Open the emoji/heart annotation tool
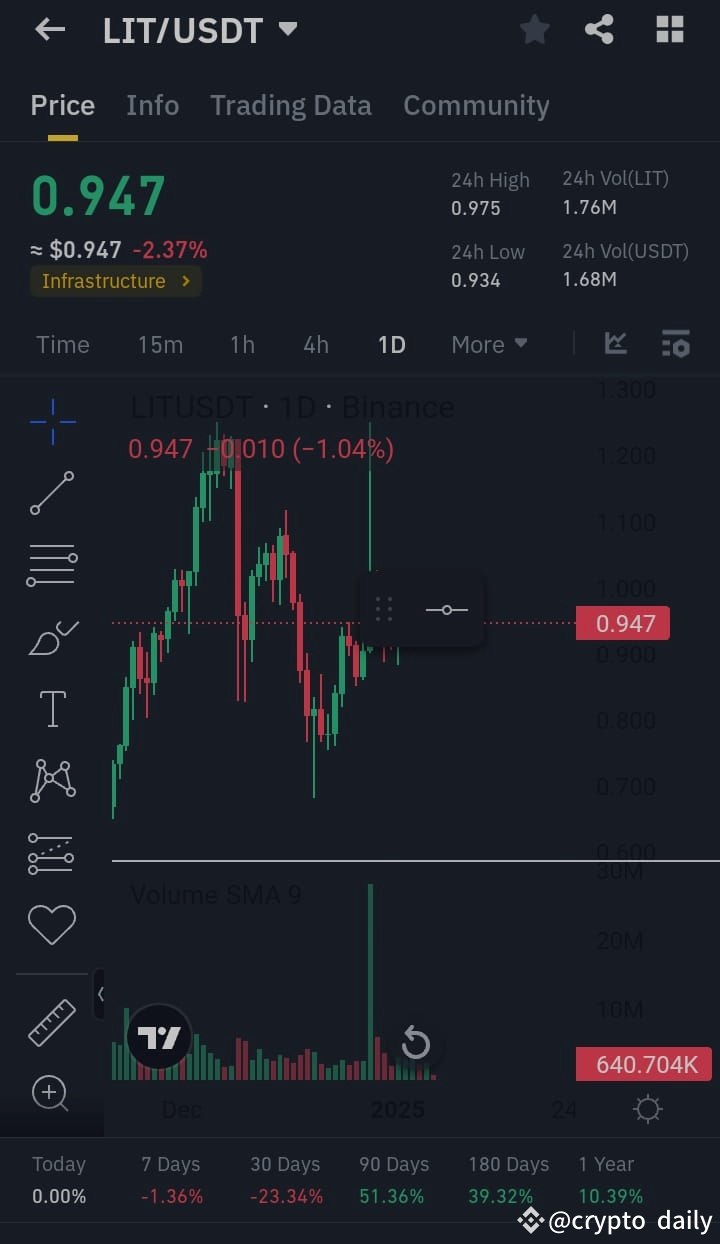 click(52, 924)
